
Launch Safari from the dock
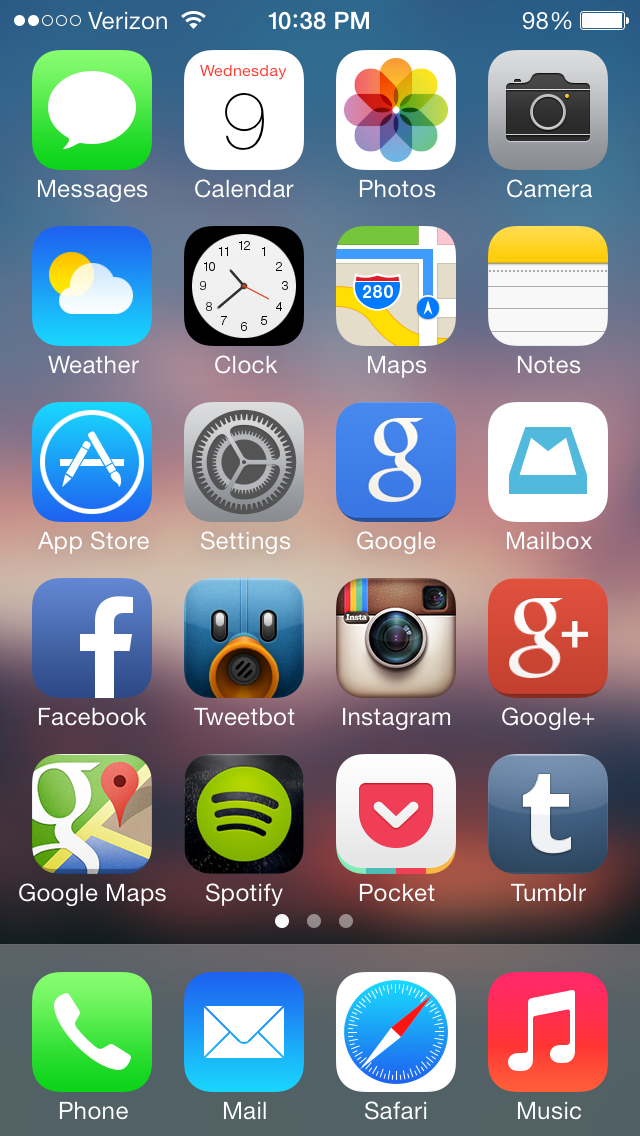pos(396,1032)
